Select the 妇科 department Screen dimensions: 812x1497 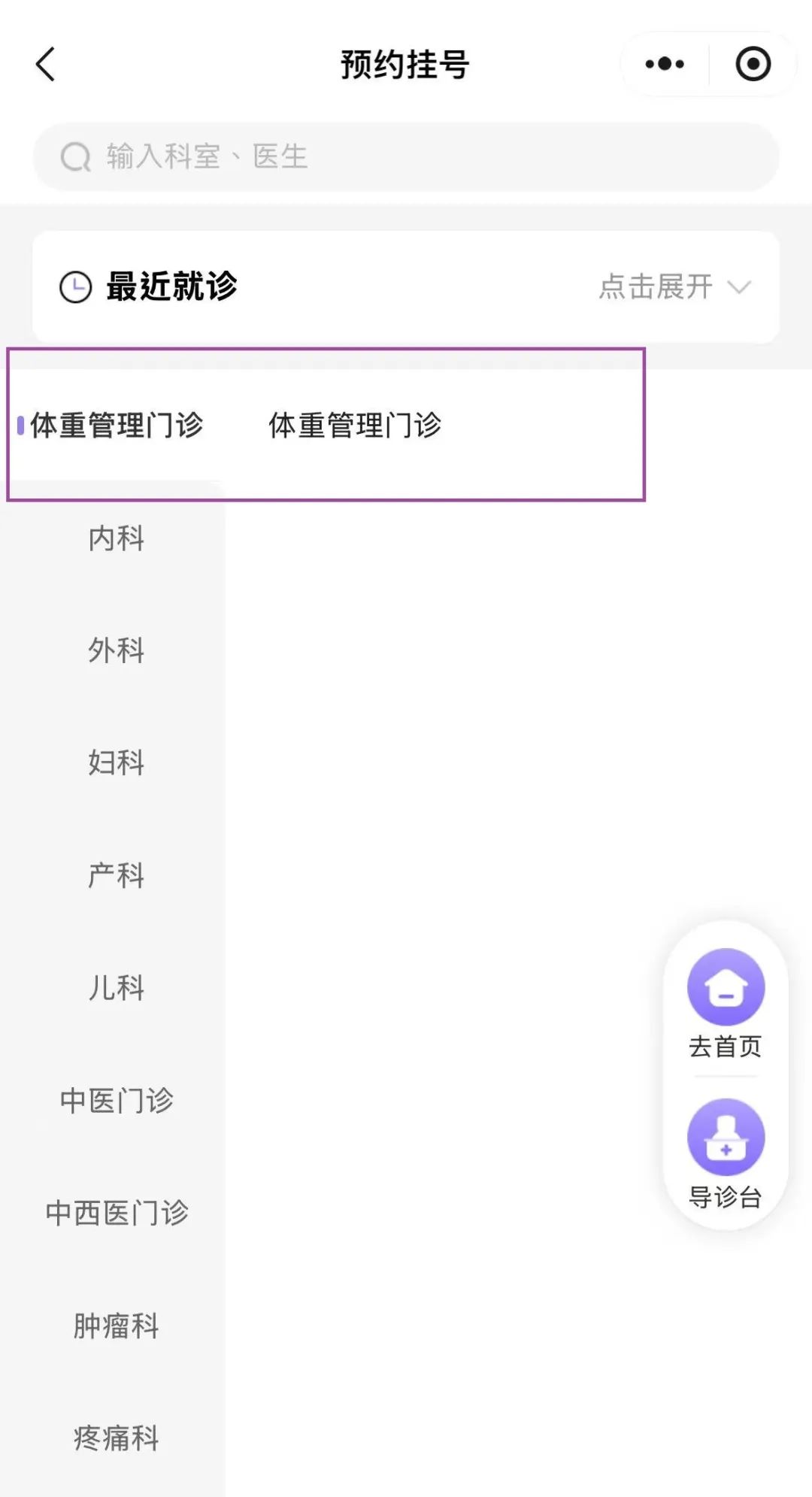(116, 762)
